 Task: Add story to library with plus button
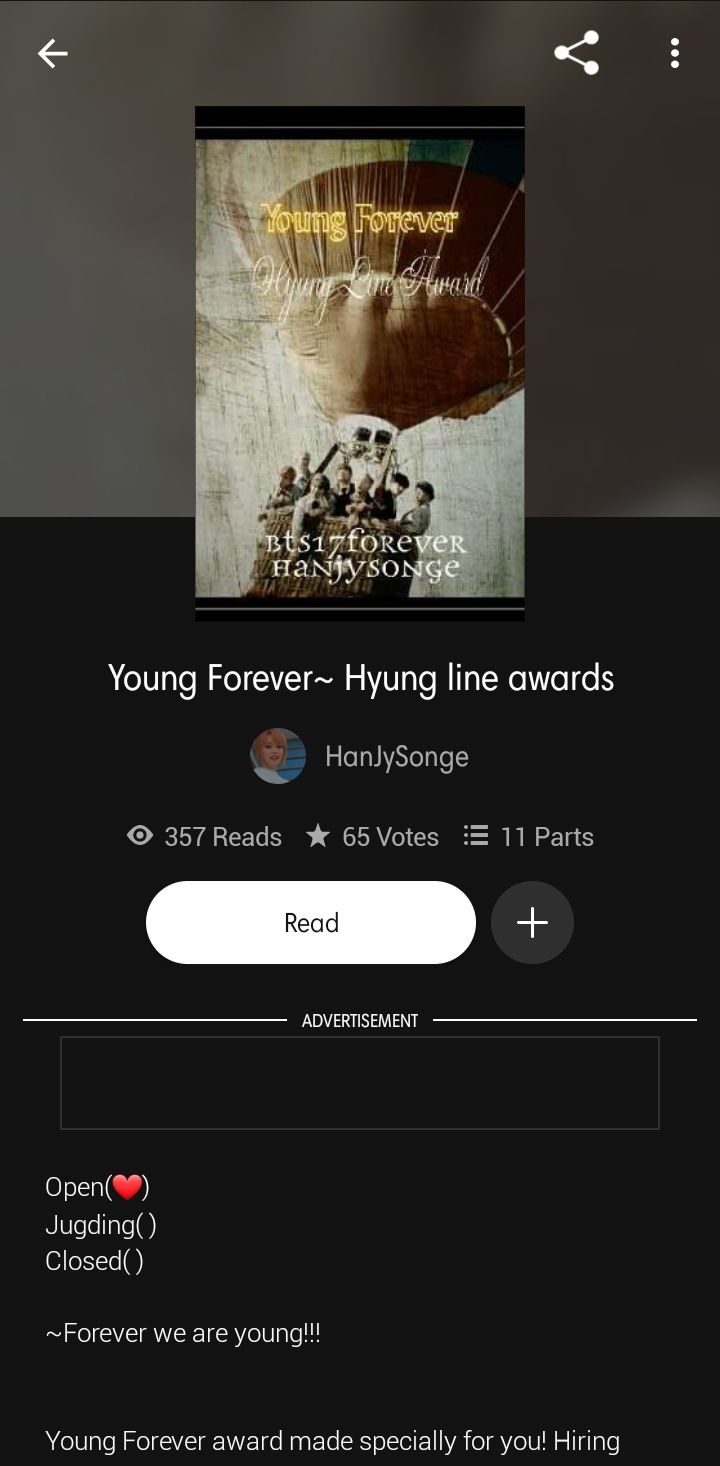point(532,922)
